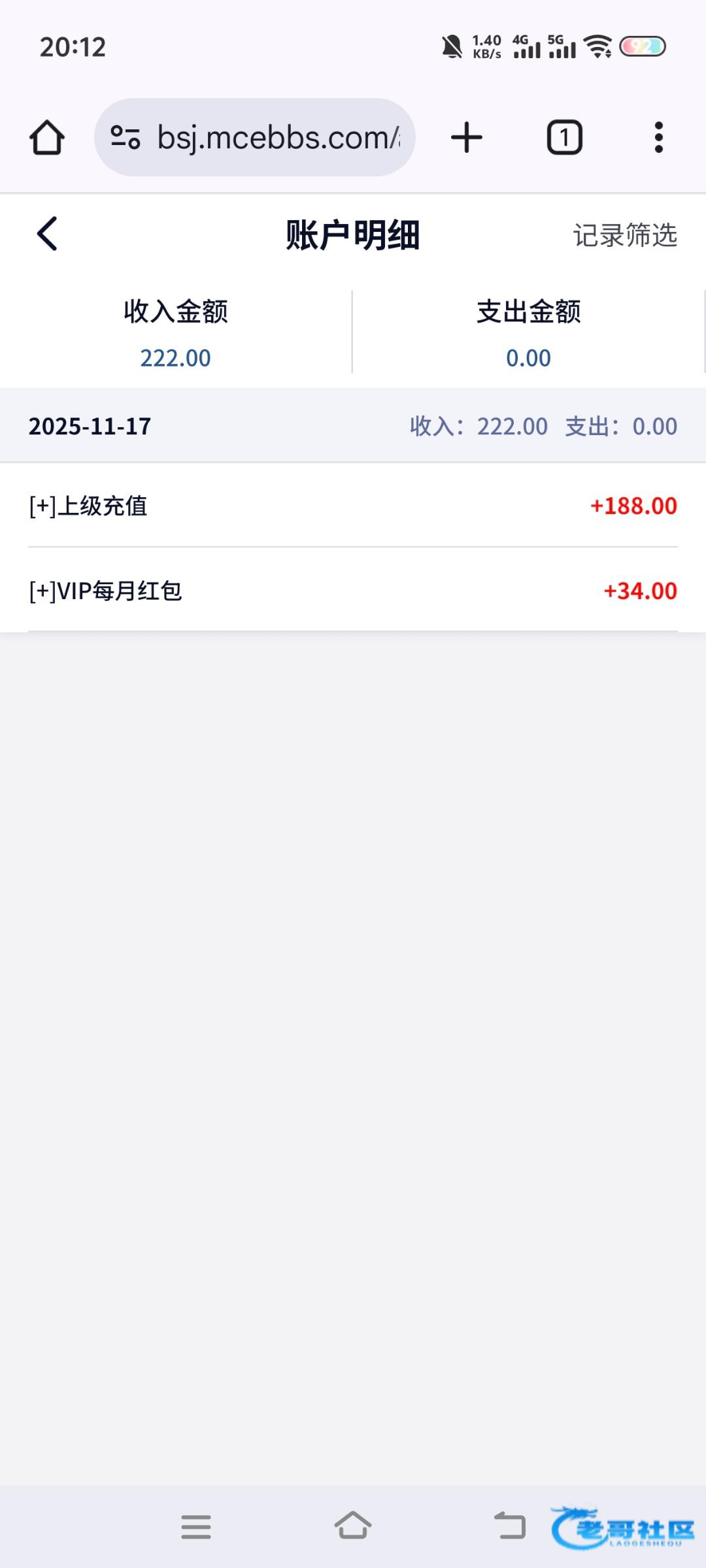706x1568 pixels.
Task: Go back from the 账户明细 page
Action: [x=47, y=234]
